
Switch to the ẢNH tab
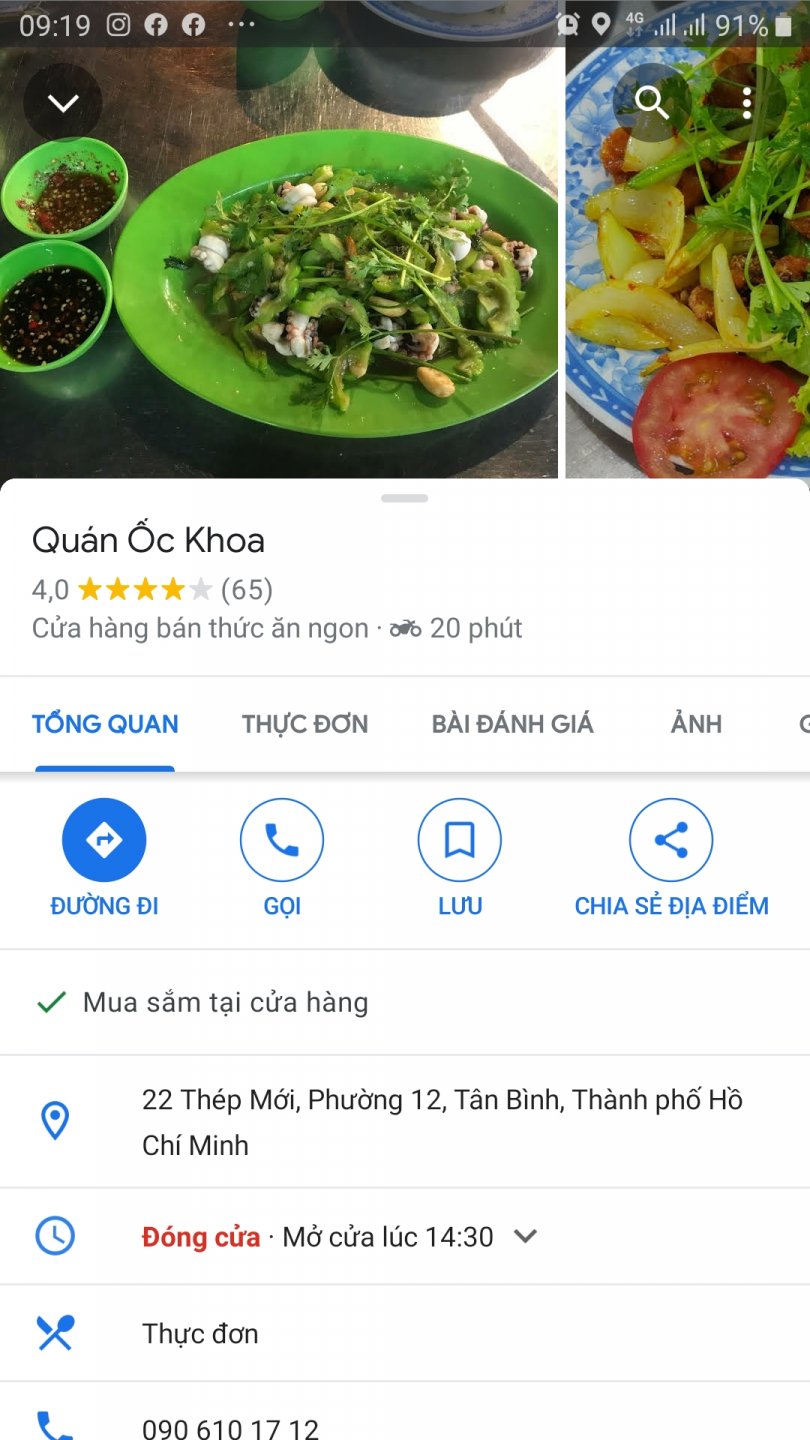coord(696,724)
